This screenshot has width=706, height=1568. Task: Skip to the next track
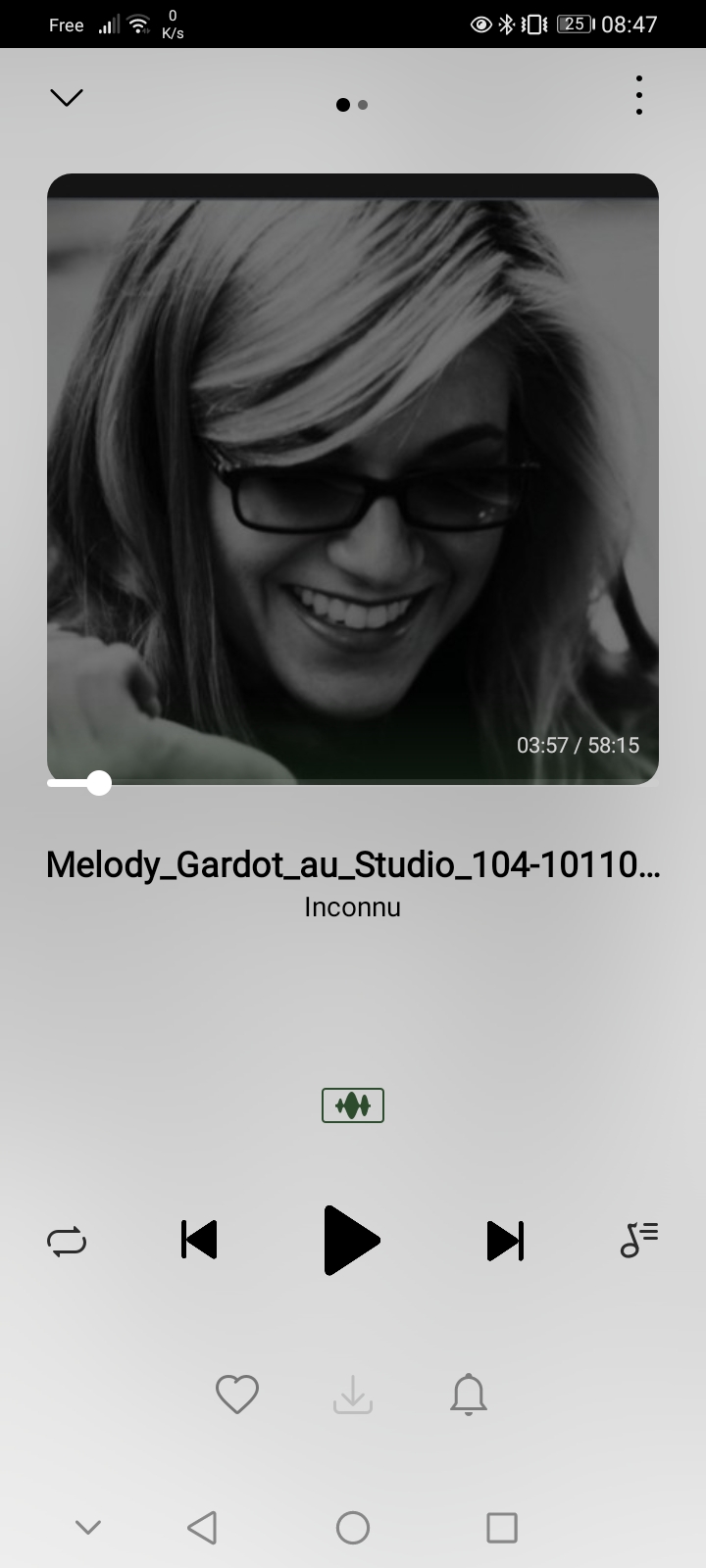(505, 1240)
